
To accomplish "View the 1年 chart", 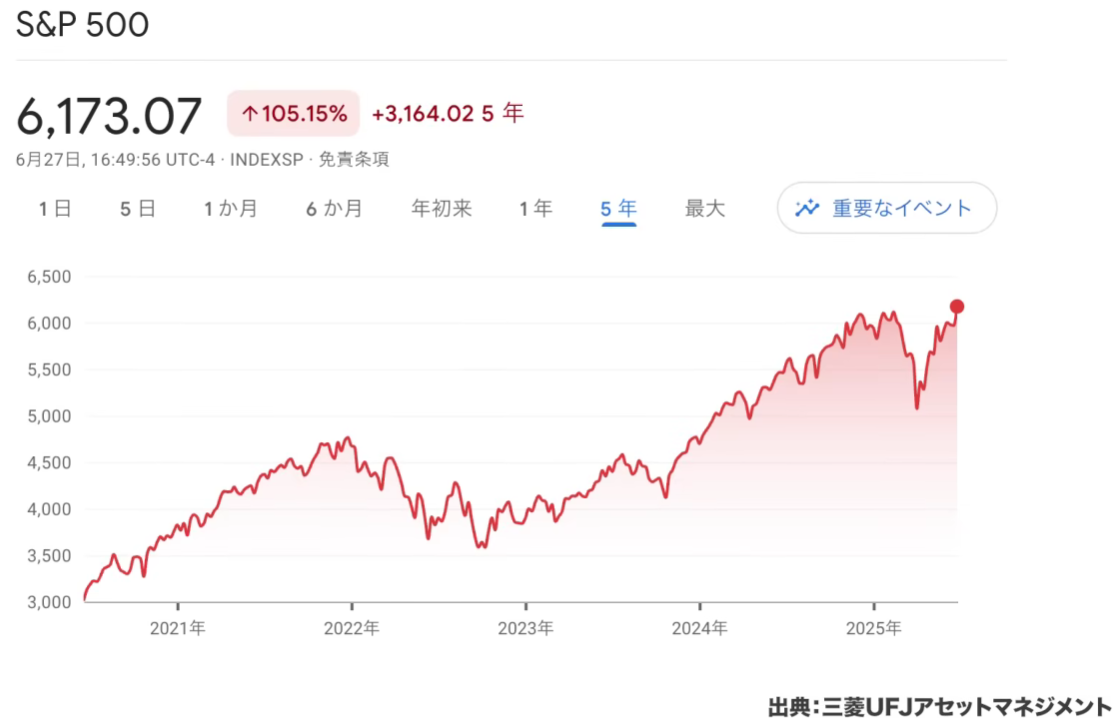I will click(535, 208).
